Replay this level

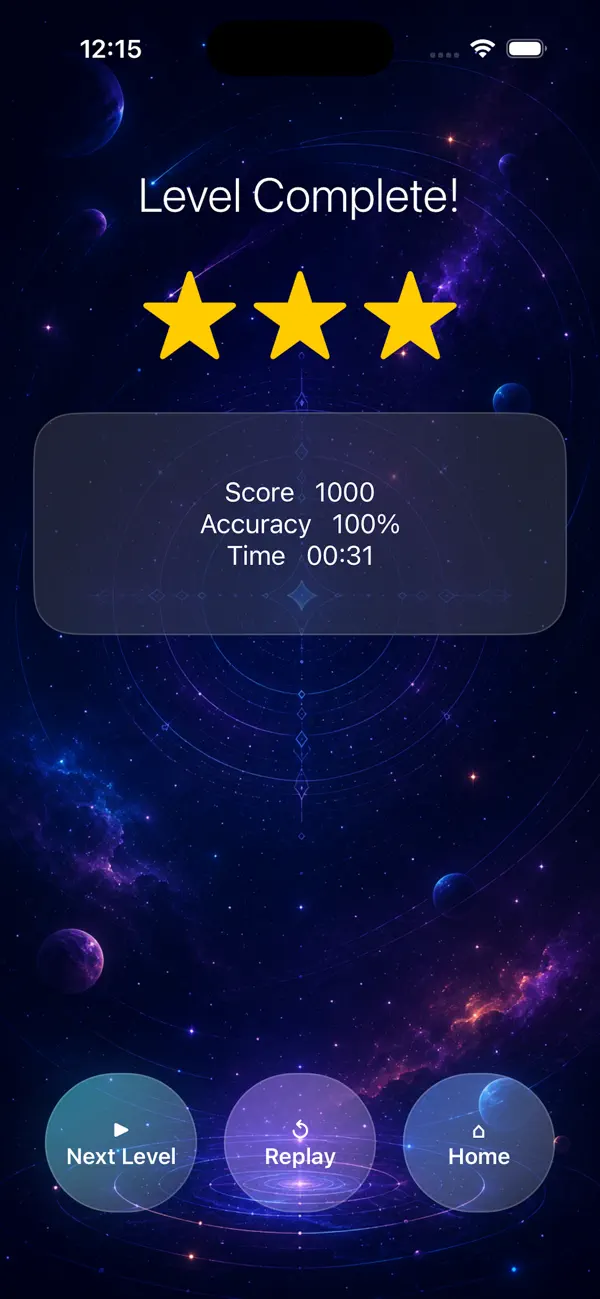click(x=300, y=1143)
